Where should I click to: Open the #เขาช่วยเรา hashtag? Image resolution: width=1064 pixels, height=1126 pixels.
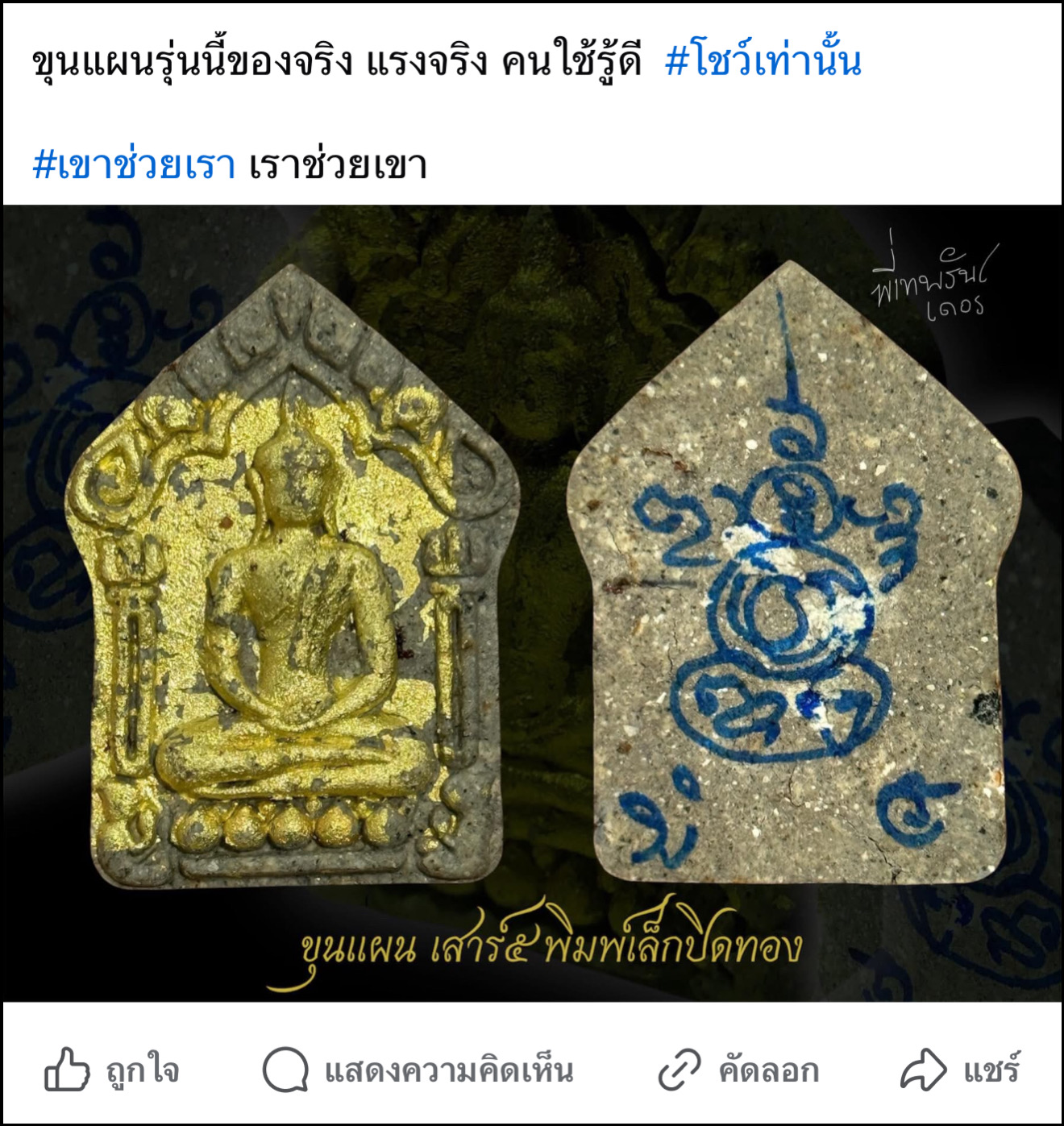134,165
